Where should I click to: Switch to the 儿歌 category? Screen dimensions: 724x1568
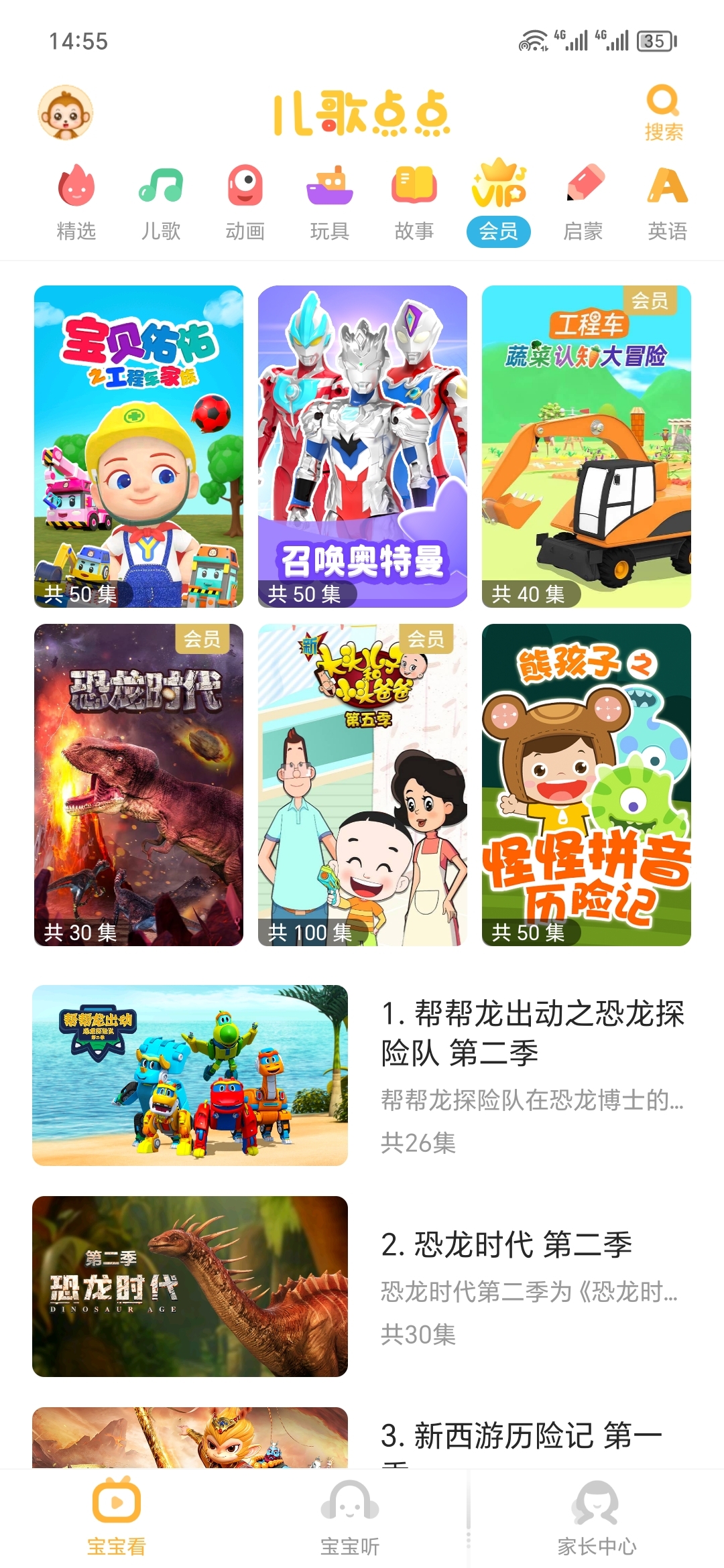click(x=161, y=202)
